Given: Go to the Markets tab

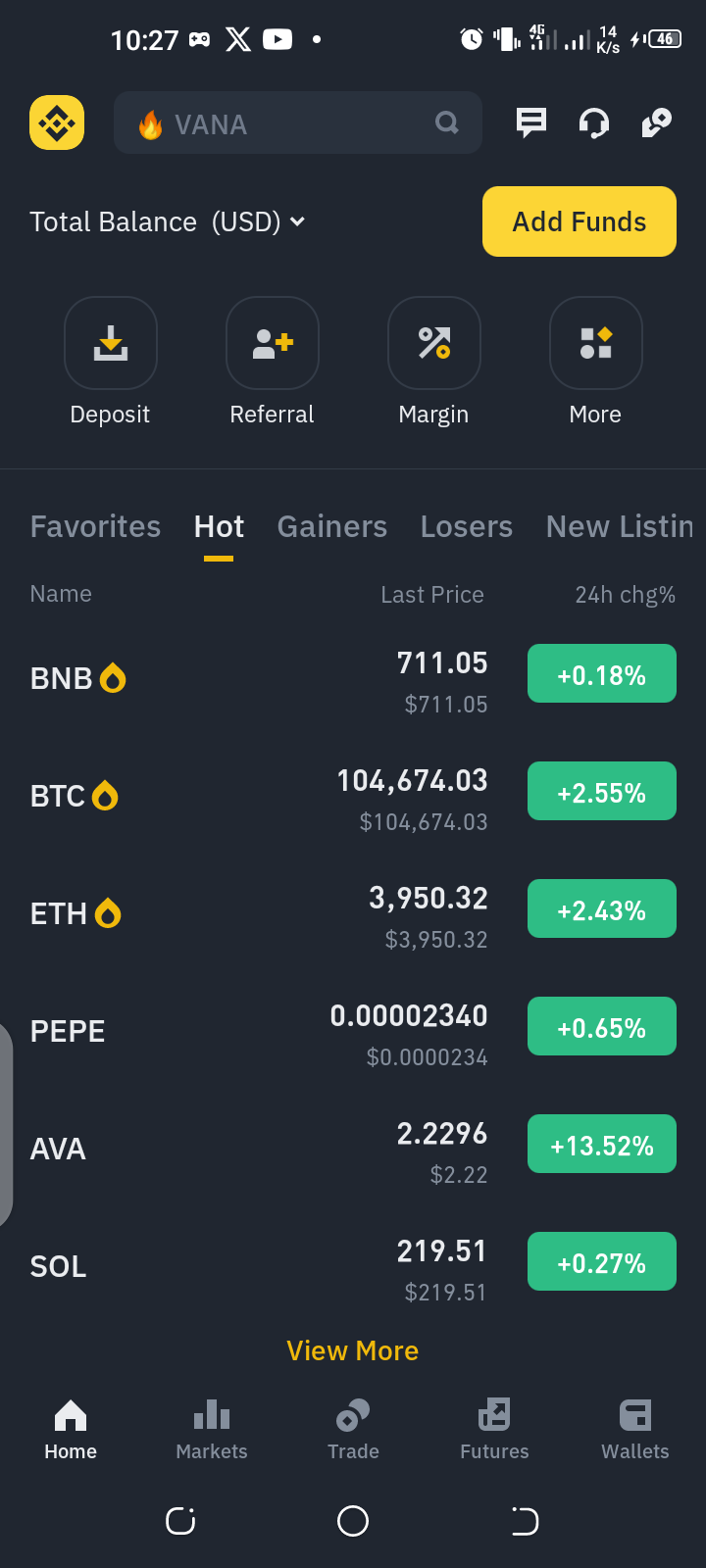Looking at the screenshot, I should point(212,1429).
